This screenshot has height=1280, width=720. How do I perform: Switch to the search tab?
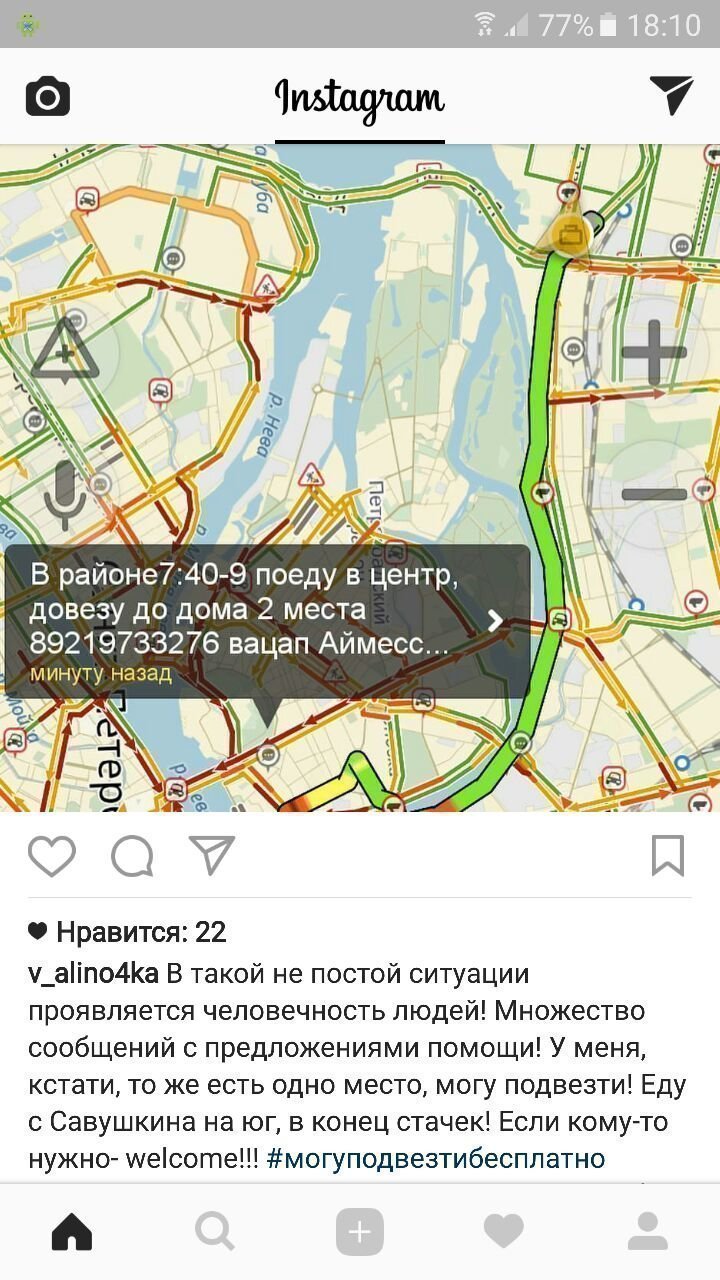[x=215, y=1232]
